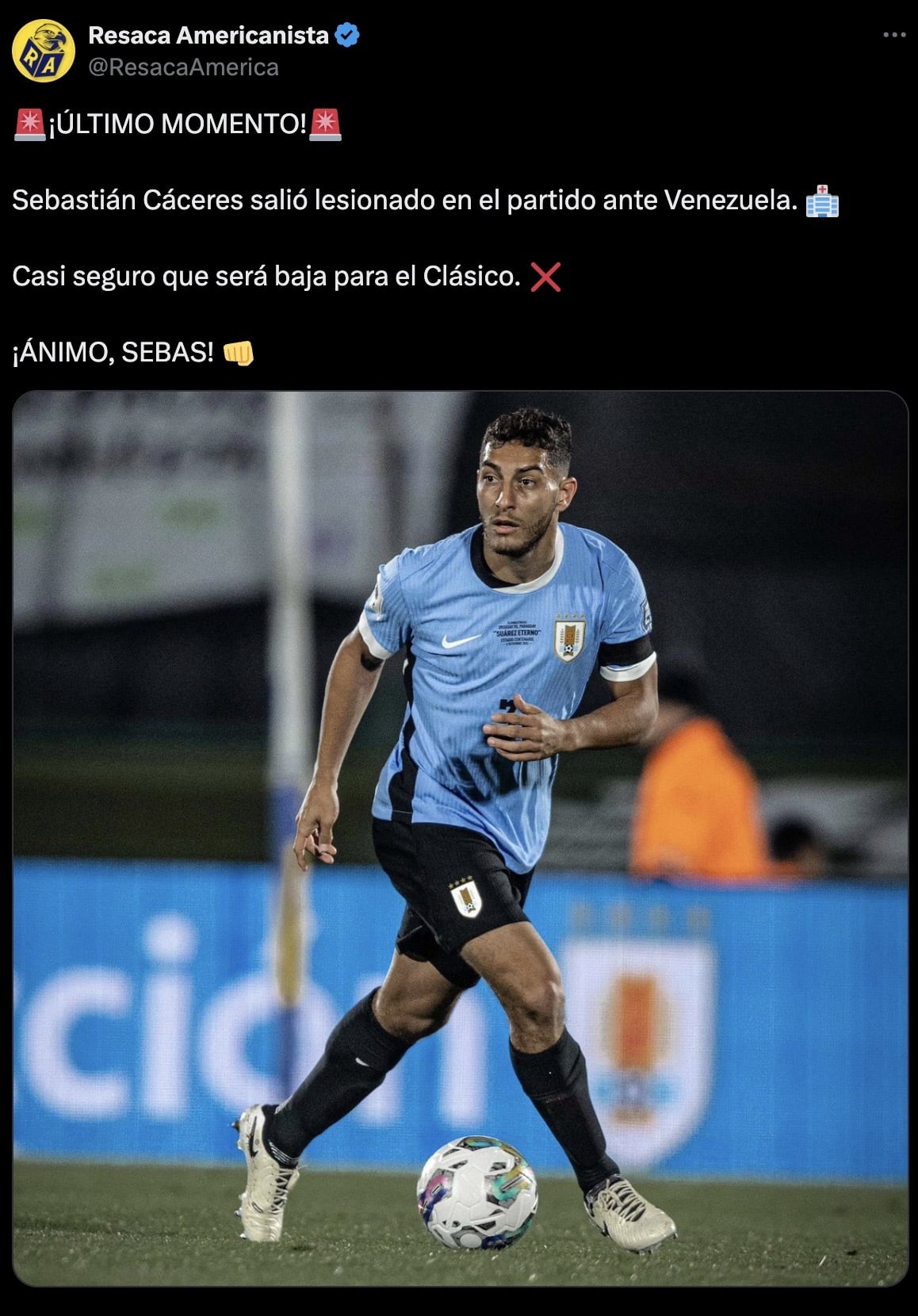Click the fist emoji next to ÁNIMO SEBAS
The image size is (918, 1316).
pyautogui.click(x=238, y=354)
